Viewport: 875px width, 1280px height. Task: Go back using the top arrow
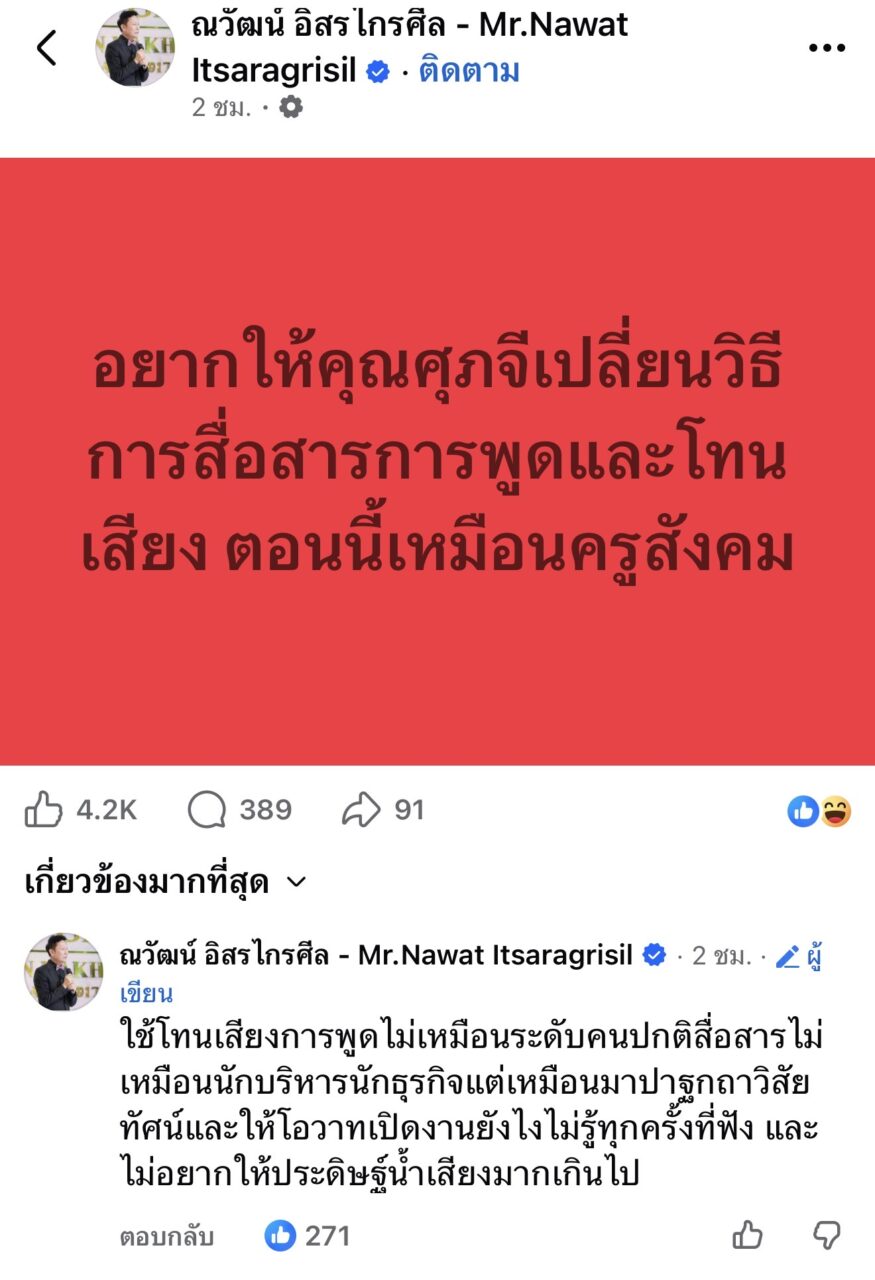(x=46, y=47)
